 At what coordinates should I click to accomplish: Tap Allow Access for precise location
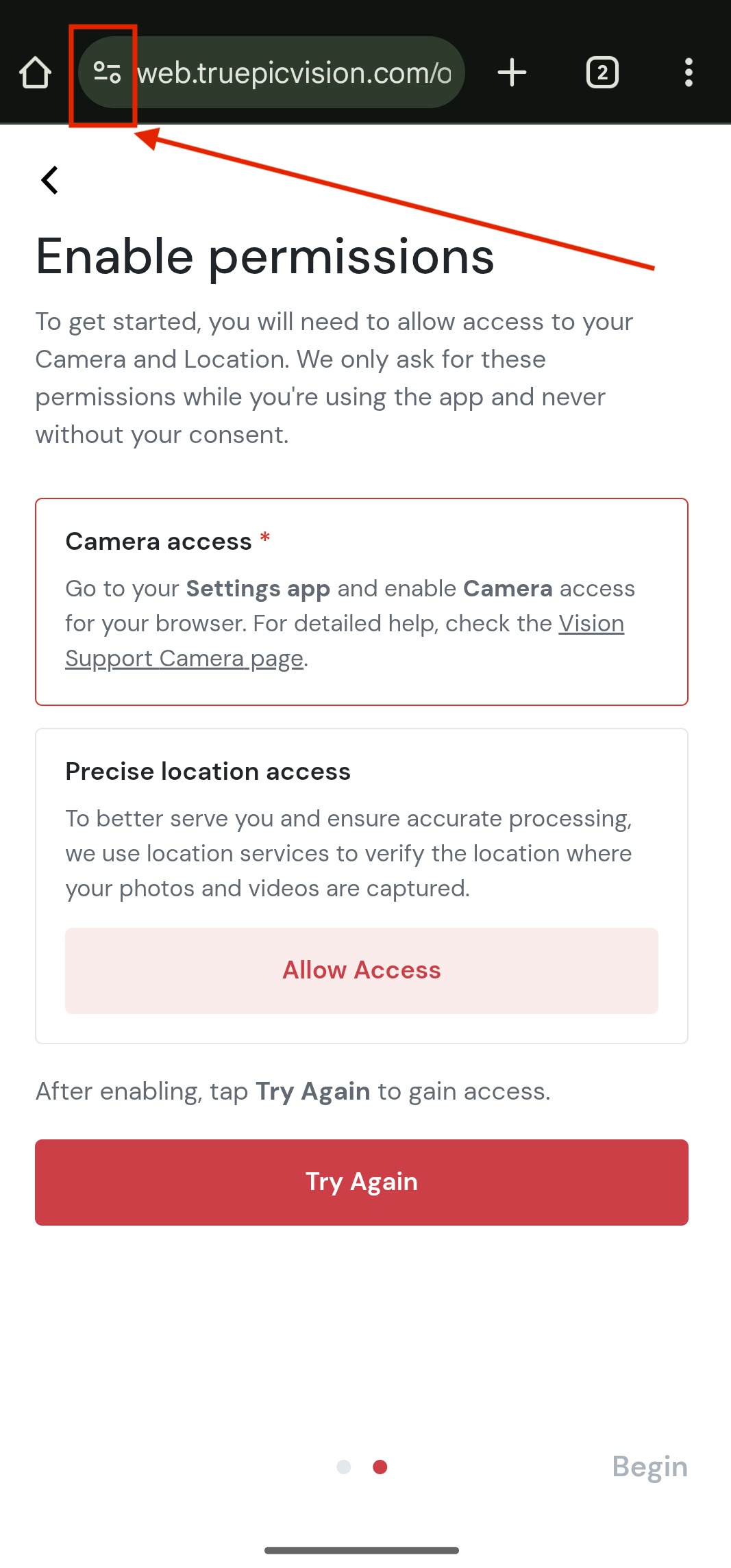click(x=362, y=970)
